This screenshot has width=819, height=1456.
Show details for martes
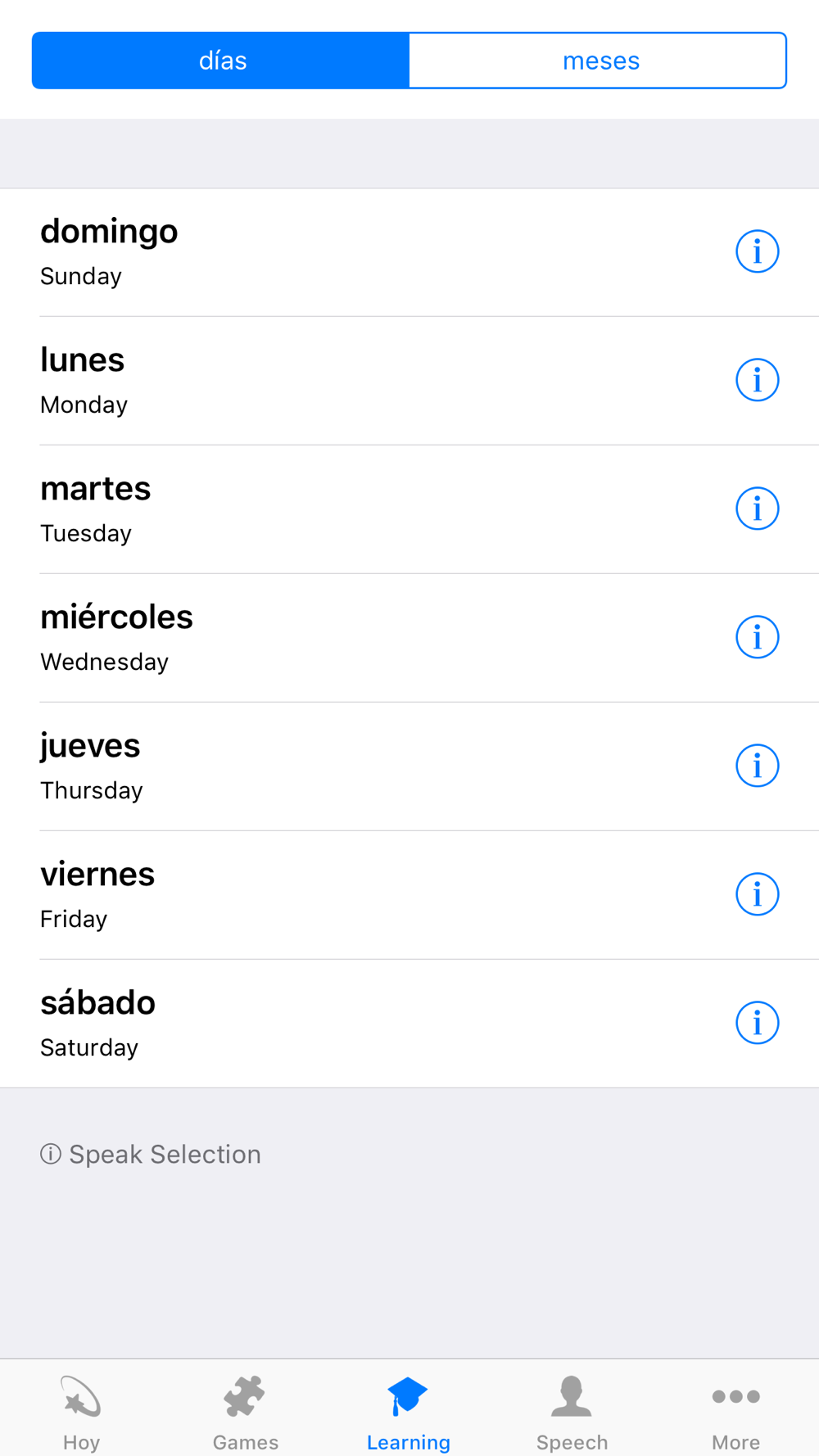click(757, 509)
